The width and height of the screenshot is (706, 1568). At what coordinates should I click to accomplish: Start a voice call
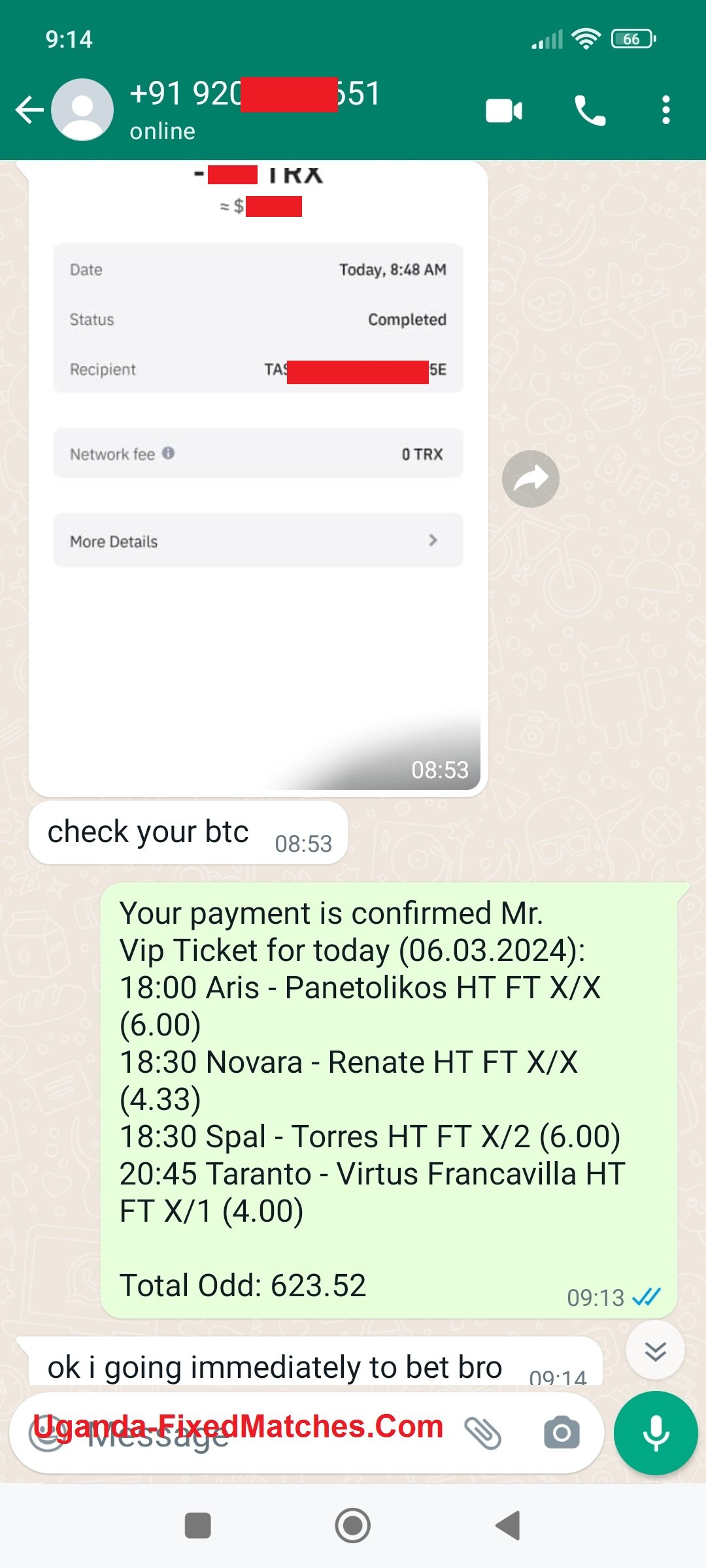click(x=590, y=110)
